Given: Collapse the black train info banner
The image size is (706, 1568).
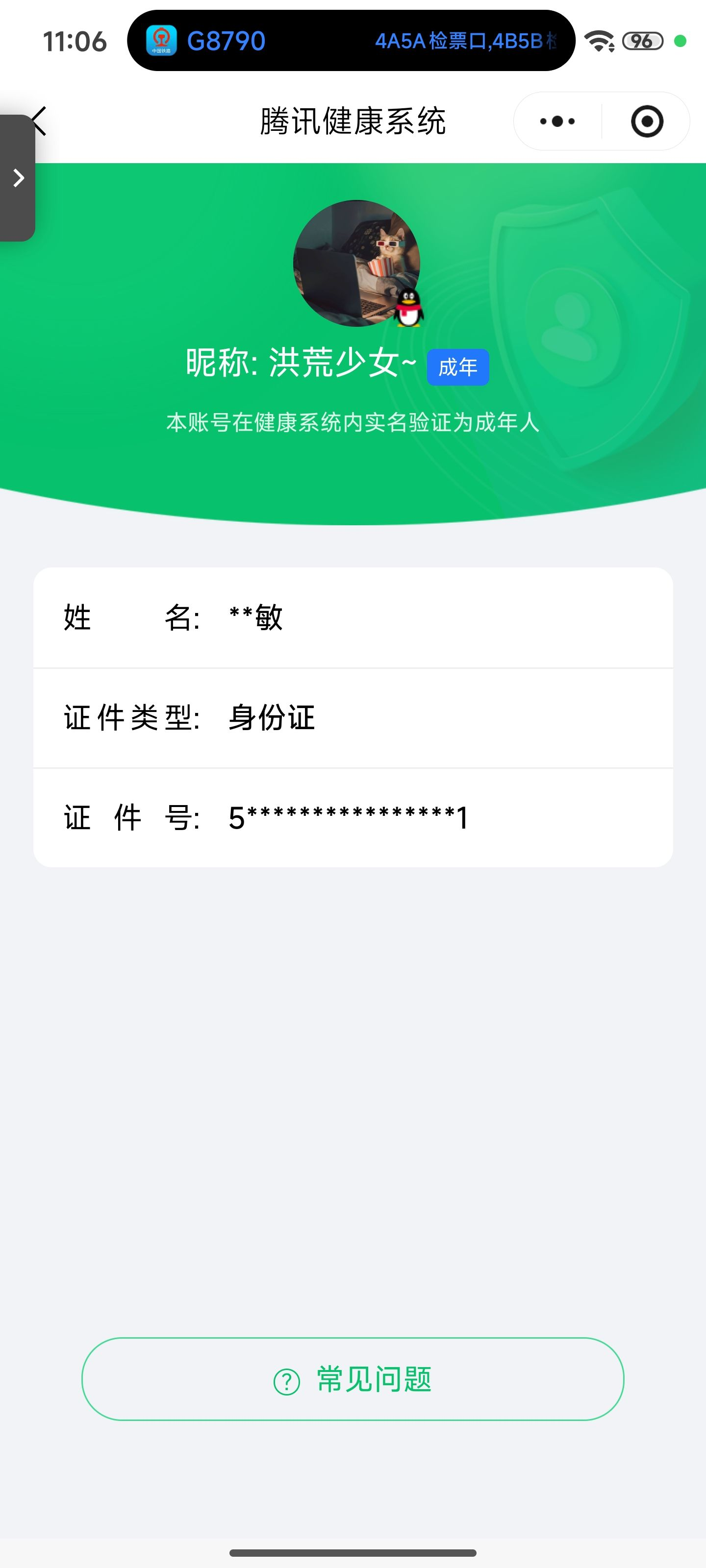Looking at the screenshot, I should (350, 41).
